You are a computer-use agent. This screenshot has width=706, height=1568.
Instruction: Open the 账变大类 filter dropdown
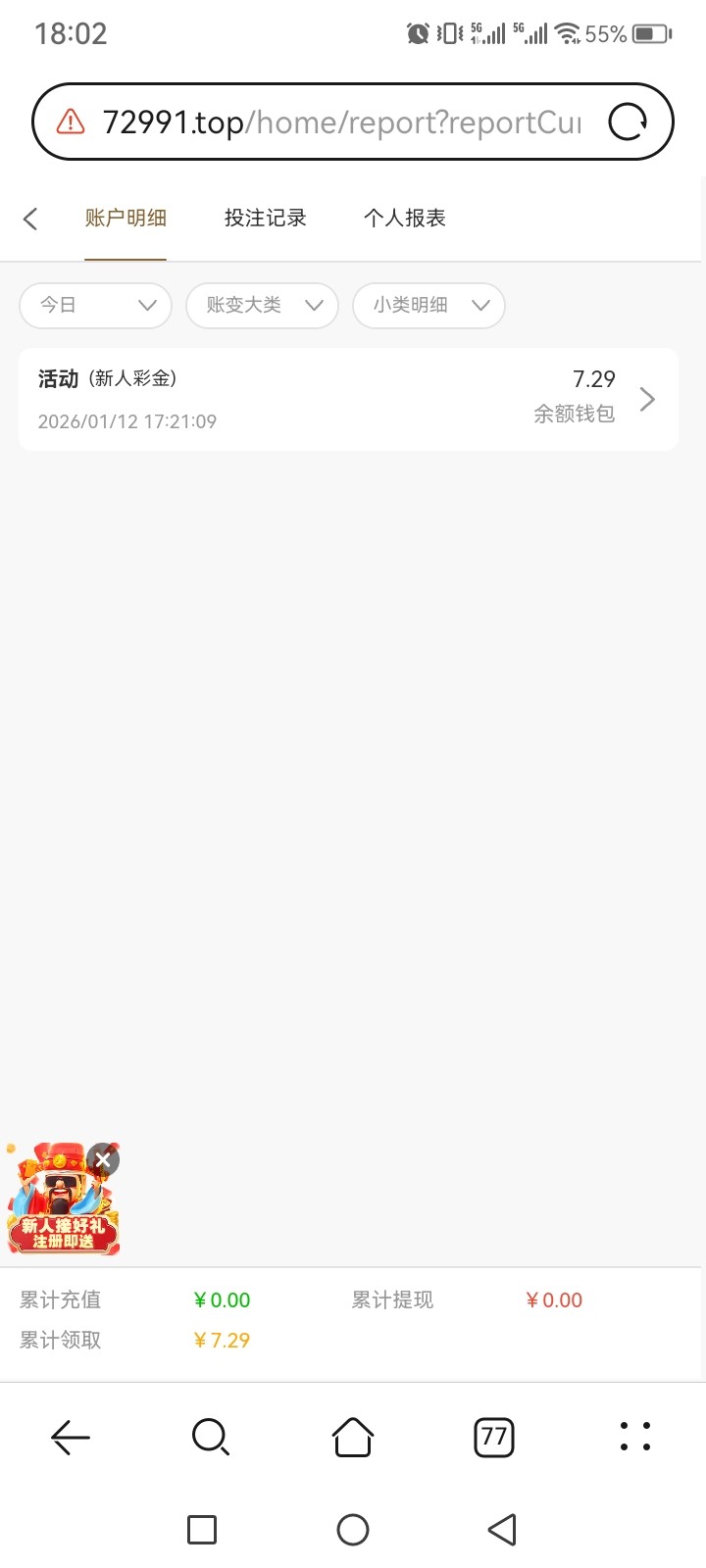[x=262, y=305]
